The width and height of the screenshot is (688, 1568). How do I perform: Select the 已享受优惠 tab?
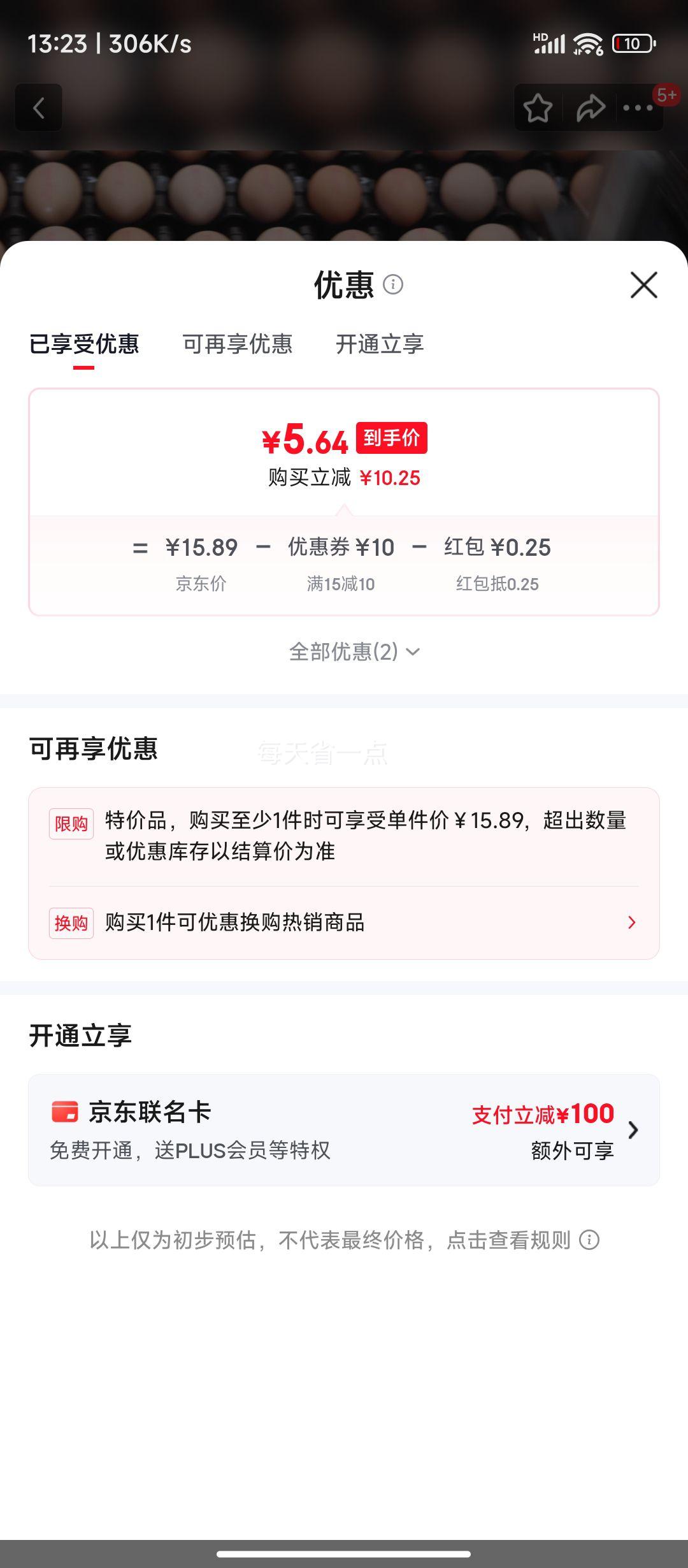(x=85, y=344)
